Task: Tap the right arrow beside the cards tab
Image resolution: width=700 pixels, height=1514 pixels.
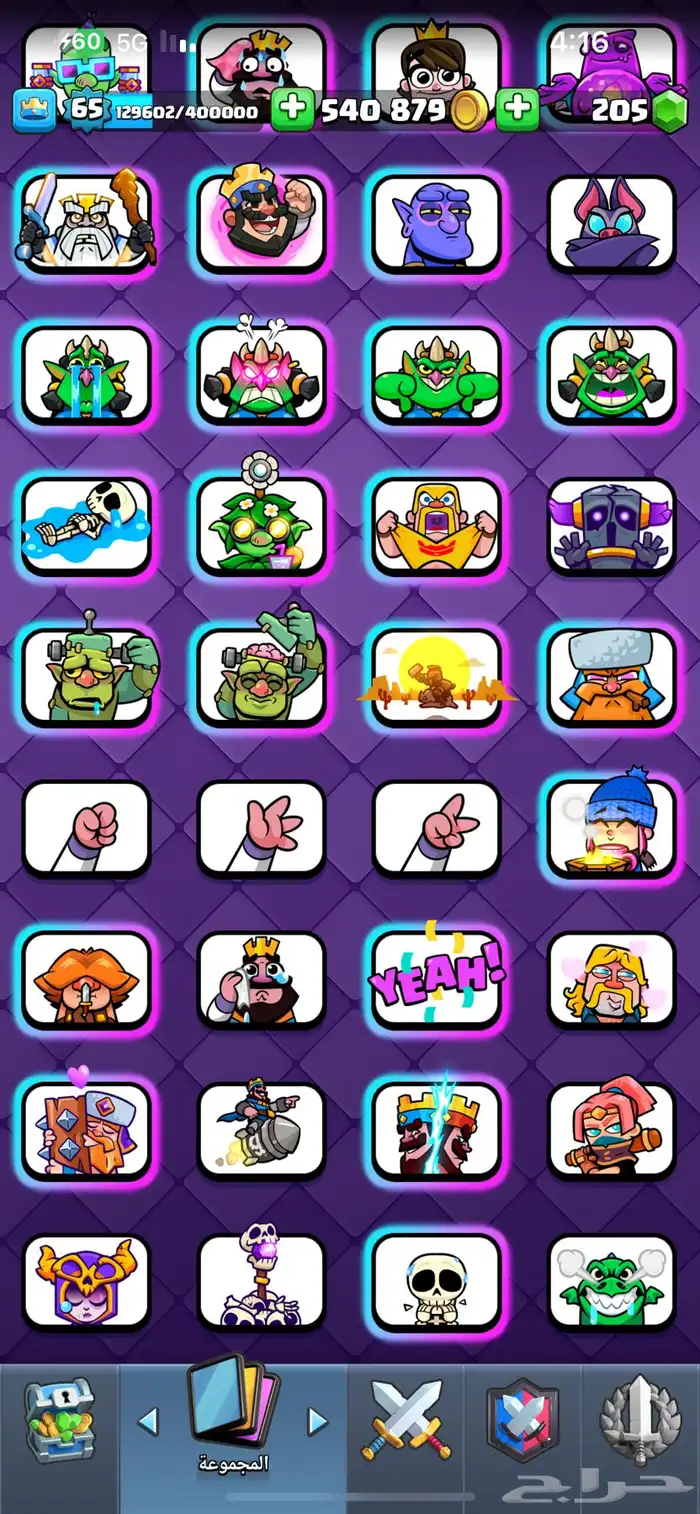Action: click(317, 1420)
